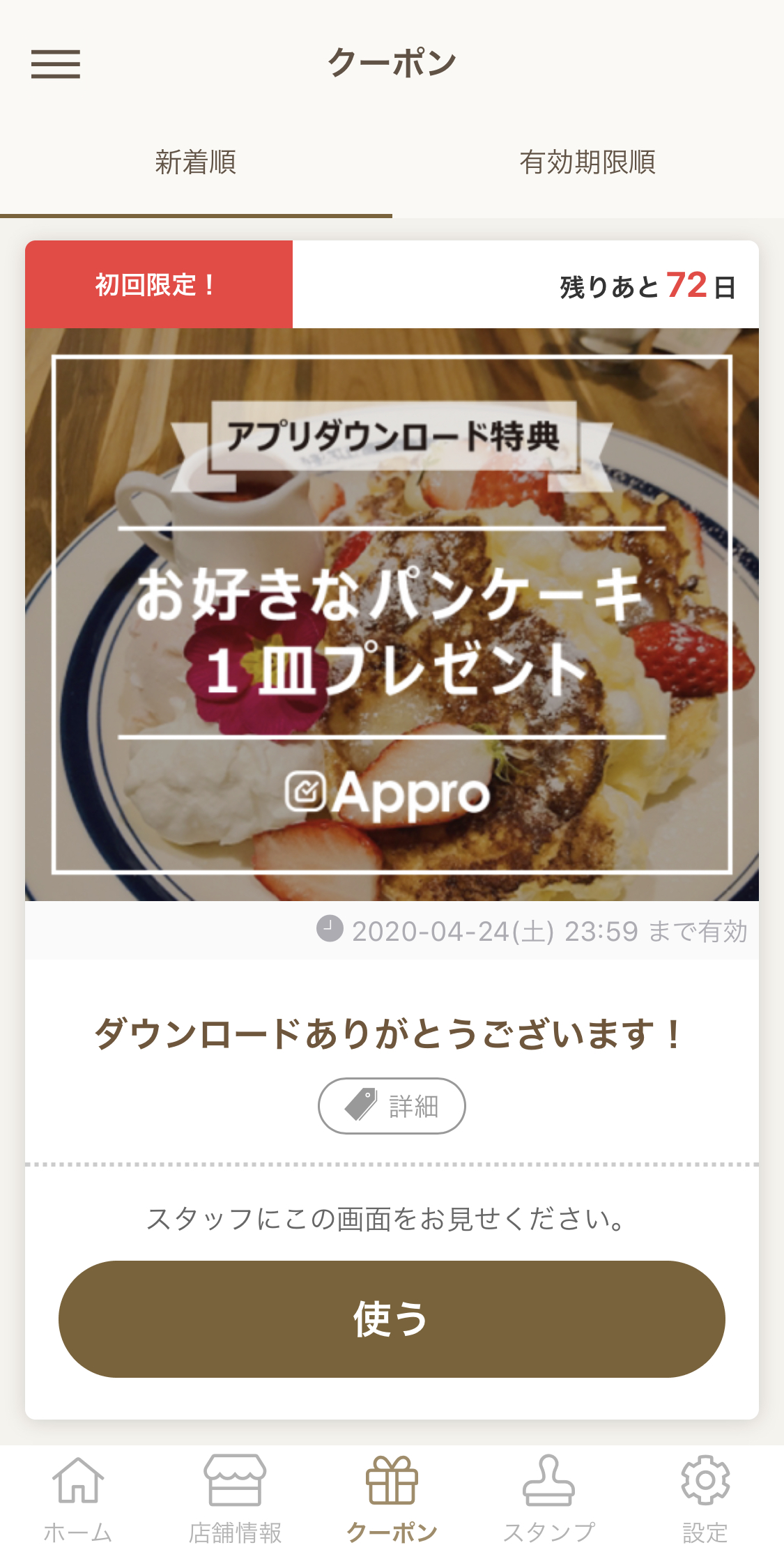Go to the ホーム tab
This screenshot has height=1552, width=784.
[78, 1498]
